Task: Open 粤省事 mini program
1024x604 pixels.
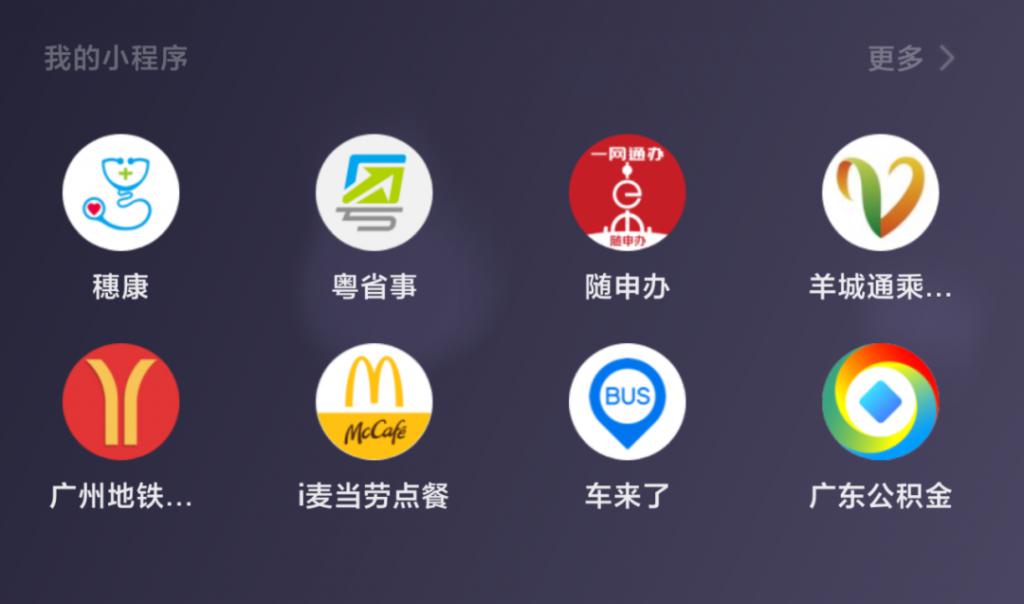Action: [374, 193]
